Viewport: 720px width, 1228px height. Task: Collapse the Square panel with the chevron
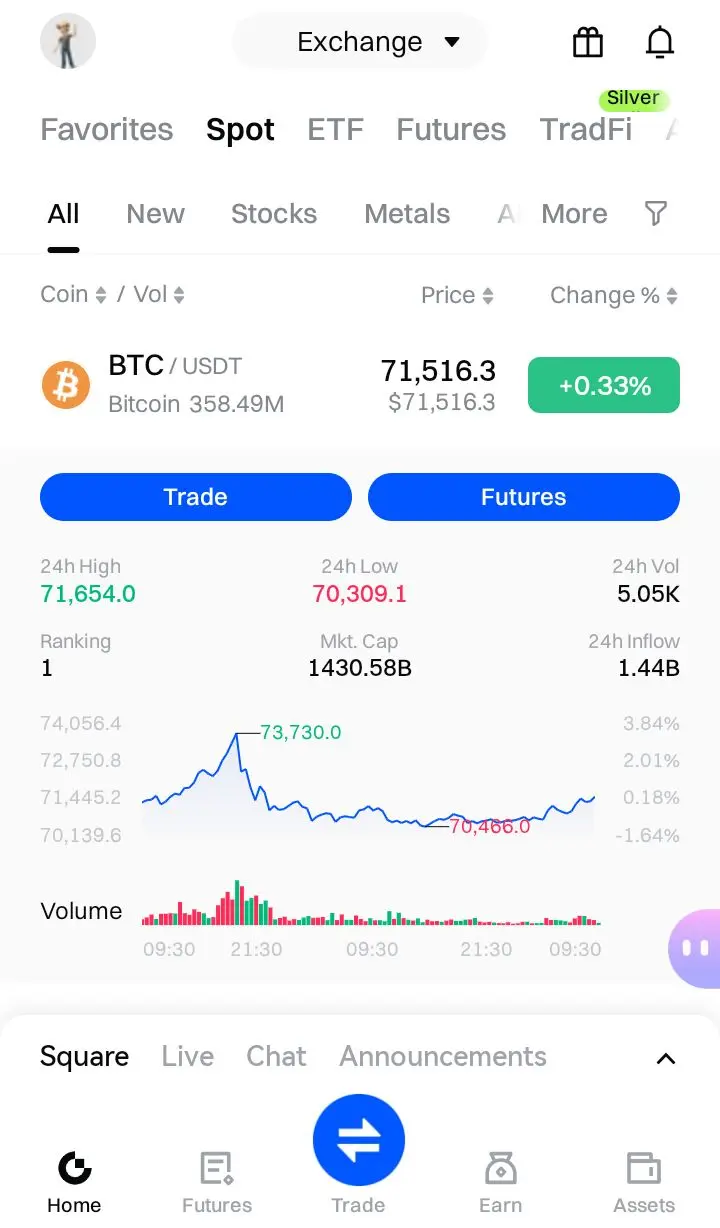click(666, 1057)
